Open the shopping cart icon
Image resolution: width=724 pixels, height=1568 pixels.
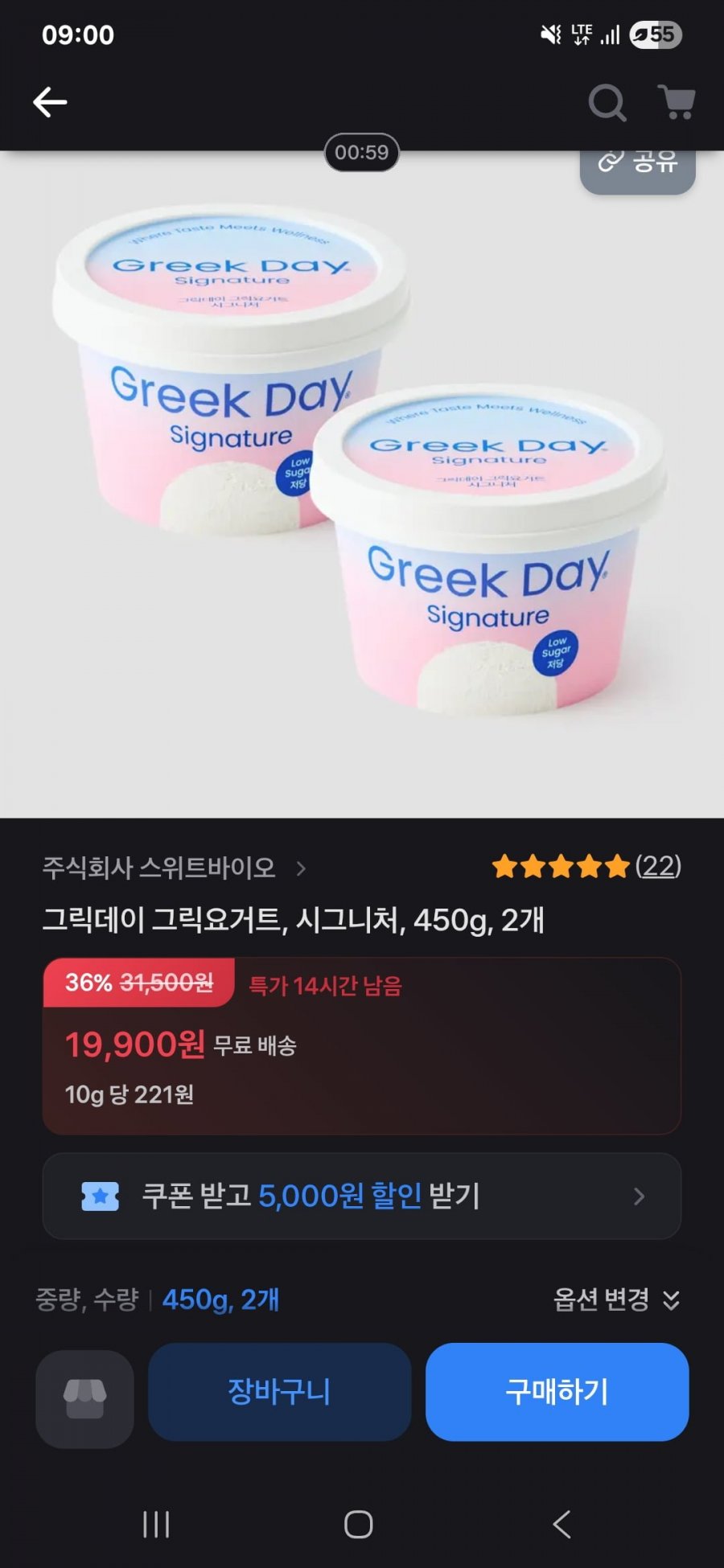point(677,102)
